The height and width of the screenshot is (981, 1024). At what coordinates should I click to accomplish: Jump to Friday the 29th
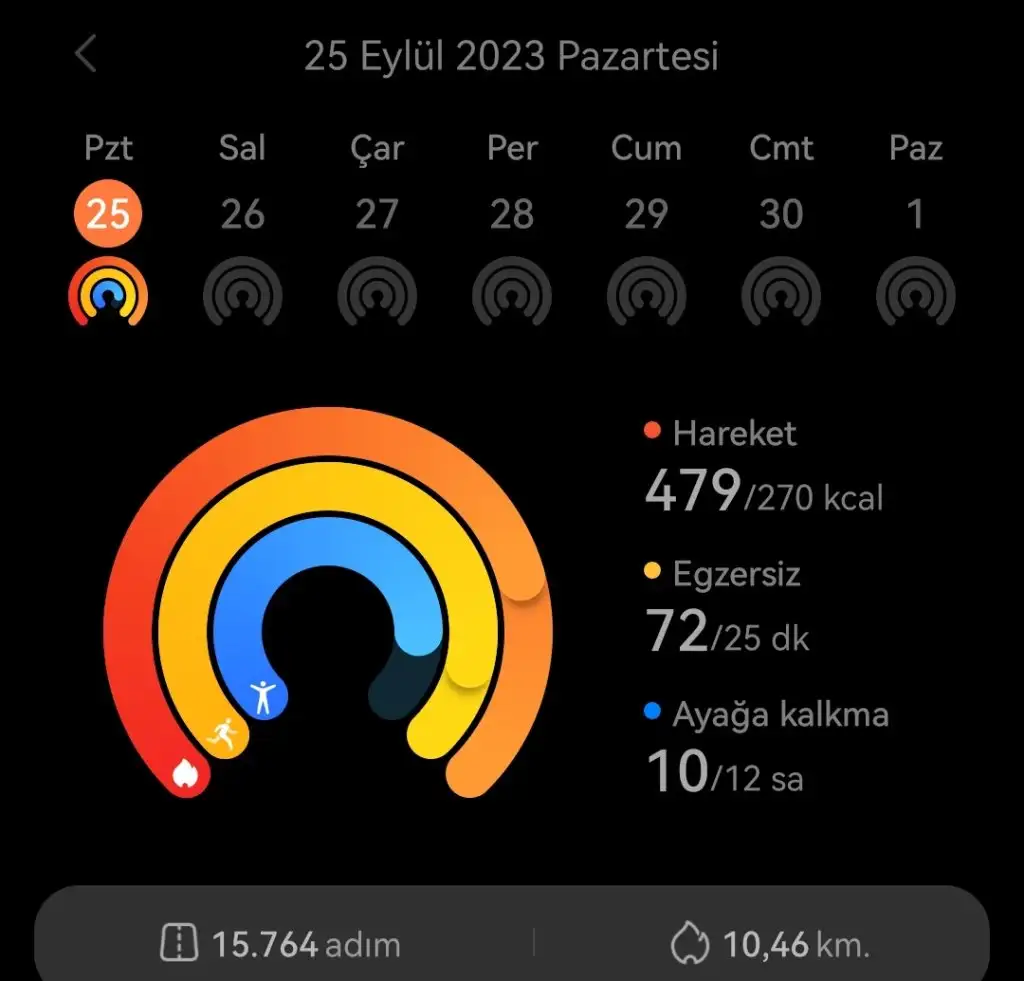(x=646, y=214)
